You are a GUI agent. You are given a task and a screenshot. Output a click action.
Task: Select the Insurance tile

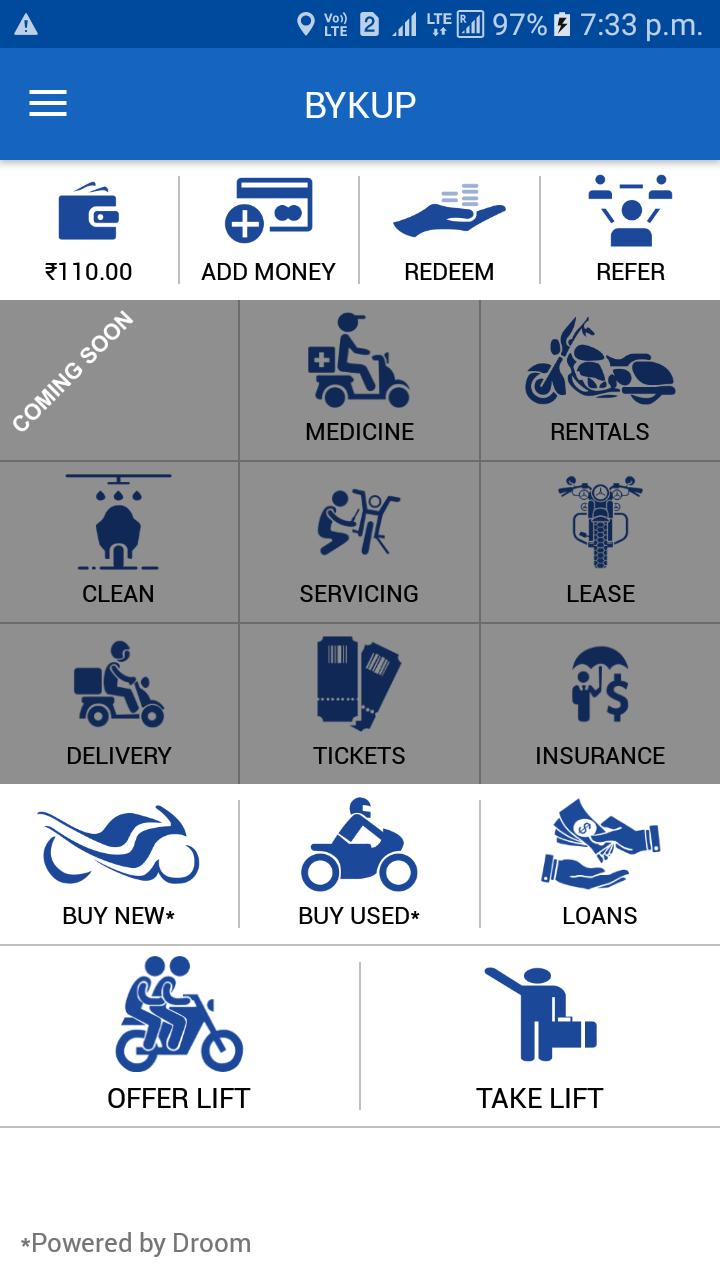click(600, 704)
